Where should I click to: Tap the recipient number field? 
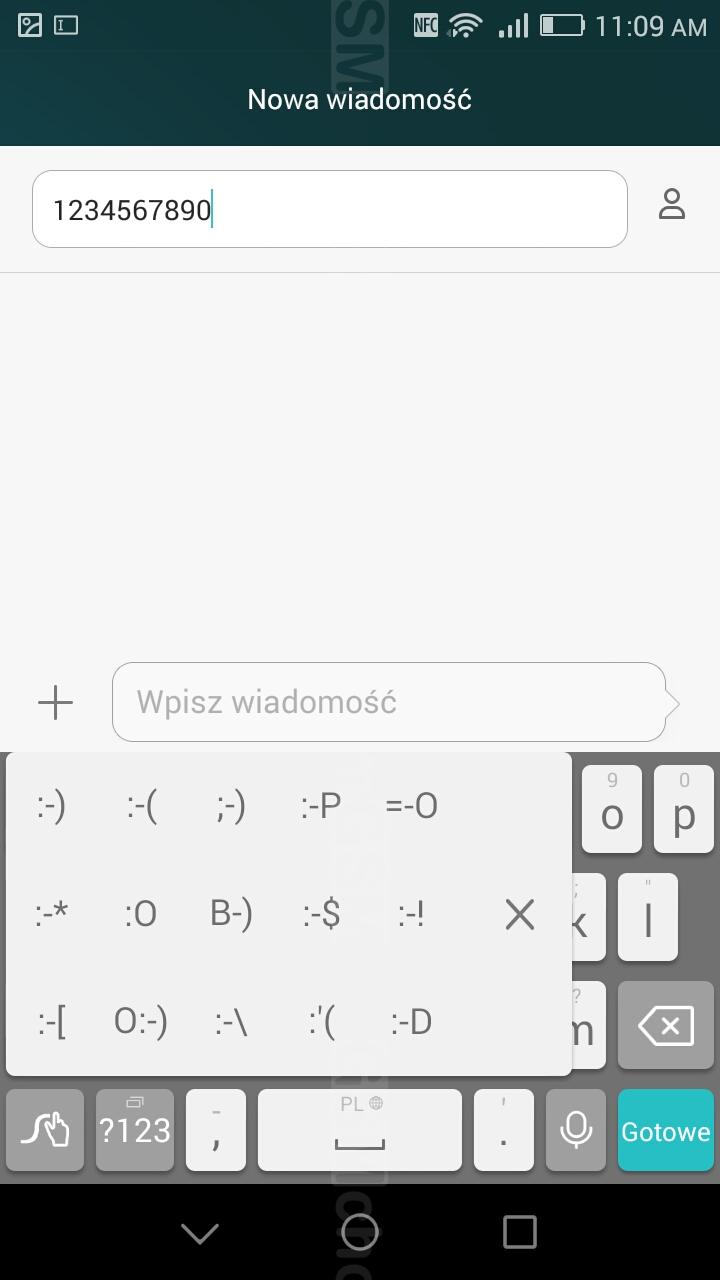330,209
